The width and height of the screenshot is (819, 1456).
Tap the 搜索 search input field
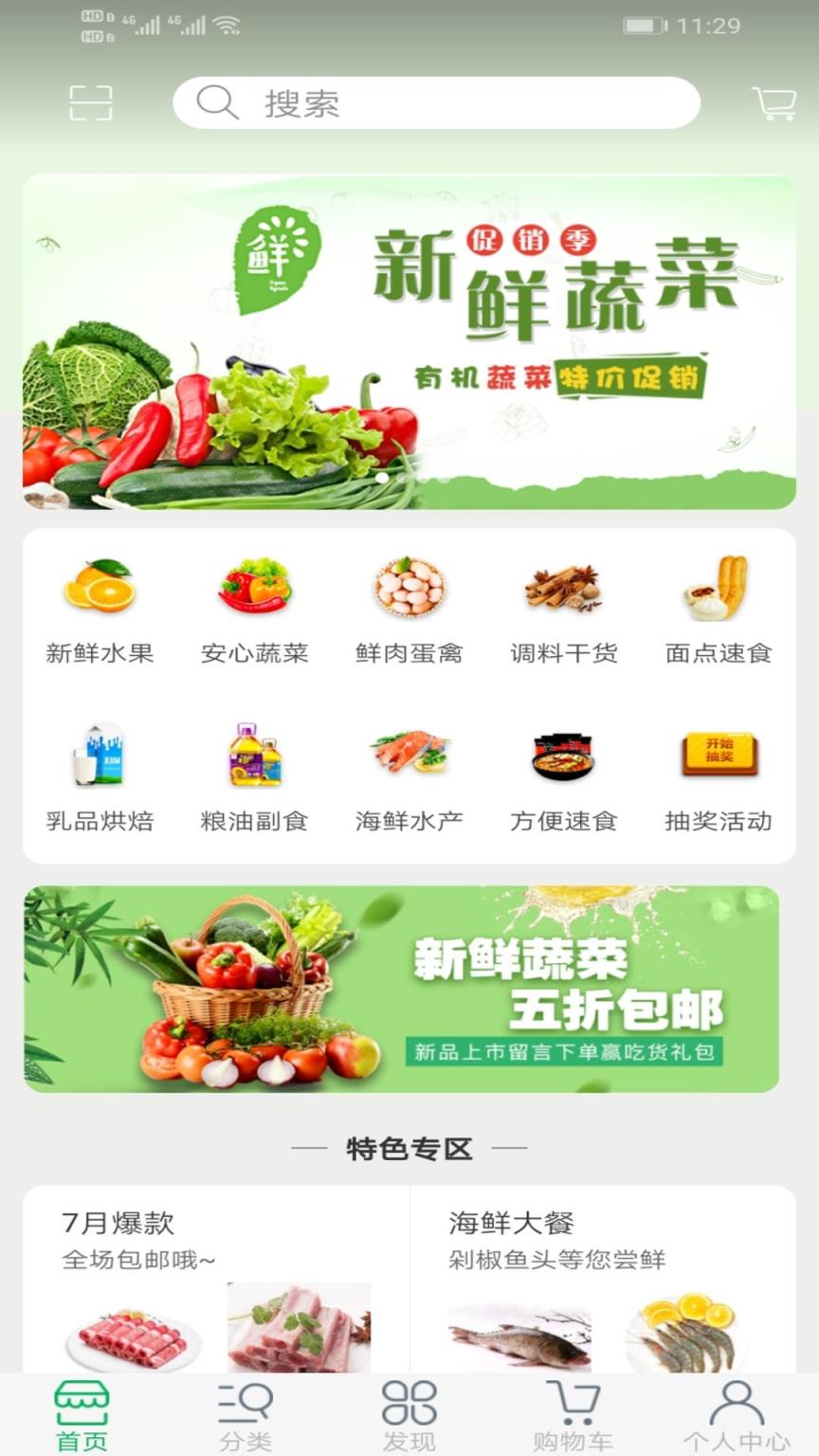pyautogui.click(x=436, y=102)
